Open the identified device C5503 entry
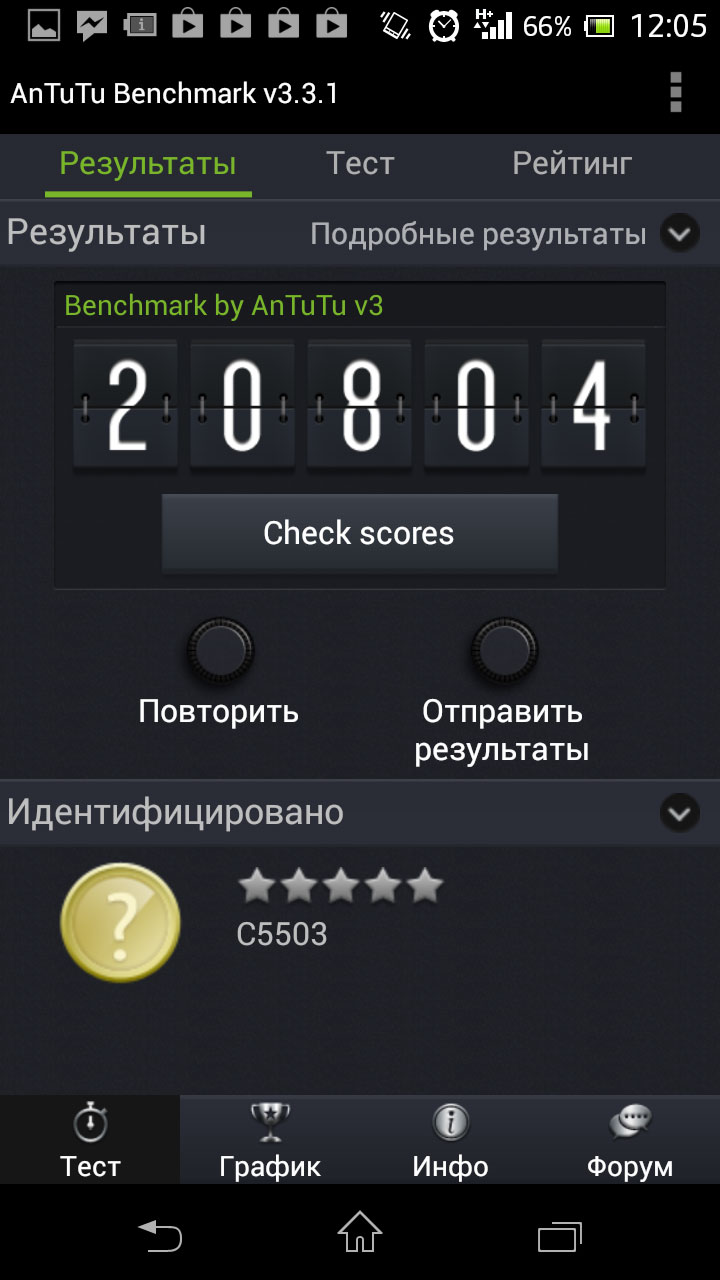 pyautogui.click(x=282, y=934)
